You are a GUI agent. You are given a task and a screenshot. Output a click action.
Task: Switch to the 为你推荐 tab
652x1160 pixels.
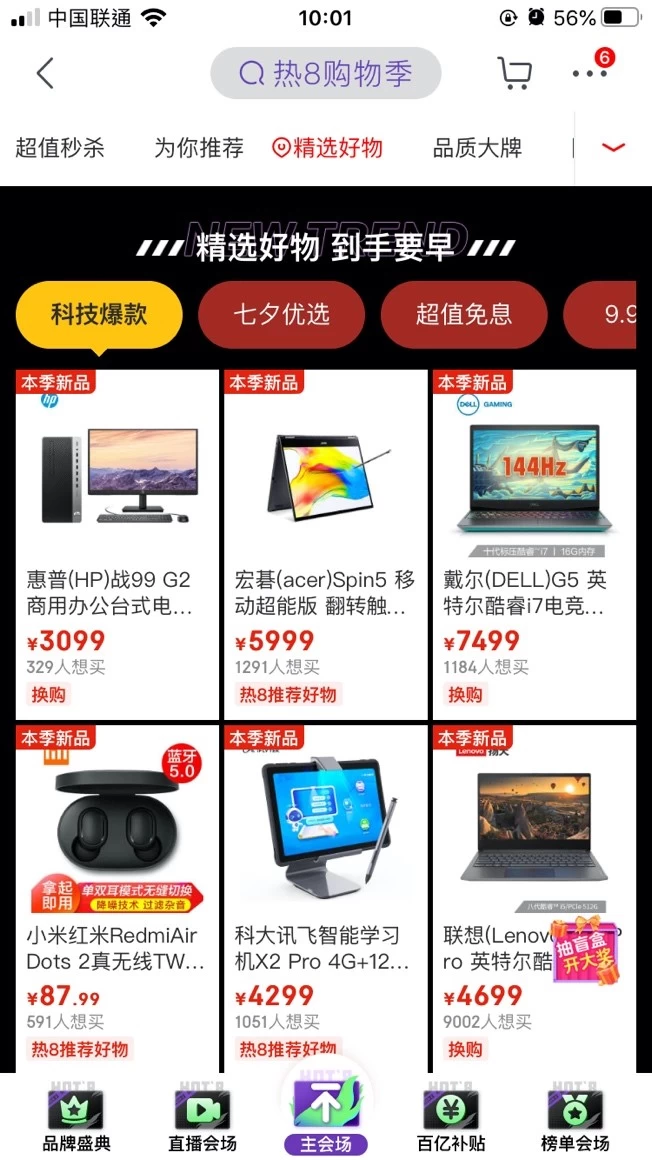coord(198,148)
